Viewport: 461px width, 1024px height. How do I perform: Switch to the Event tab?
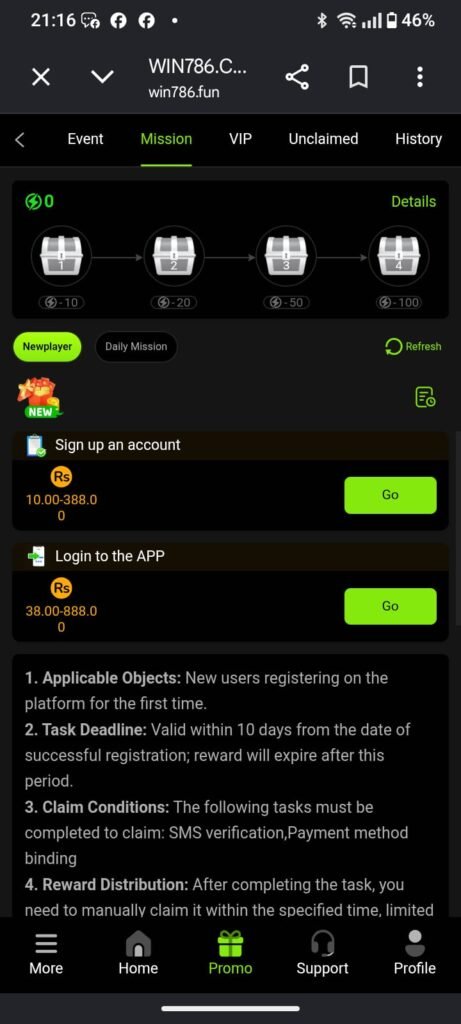pyautogui.click(x=86, y=139)
